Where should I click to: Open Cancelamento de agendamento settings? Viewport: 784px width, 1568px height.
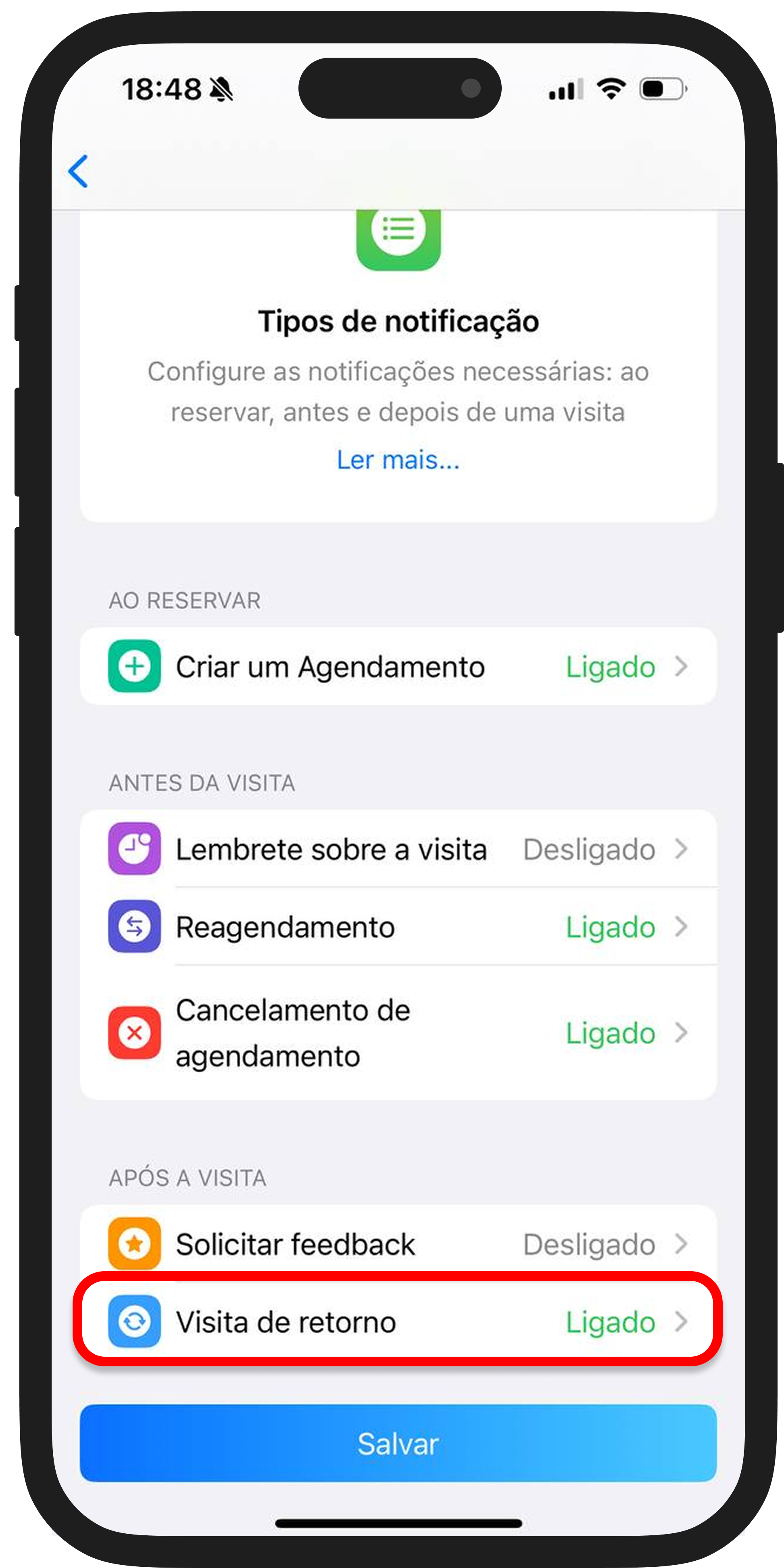(x=398, y=1033)
